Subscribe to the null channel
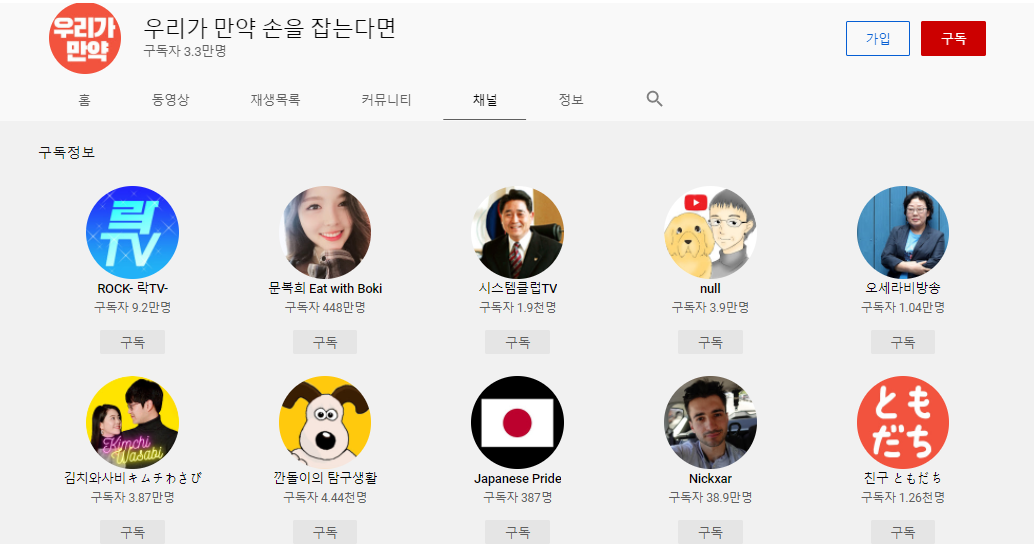Screen dimensions: 1034x544 tap(710, 342)
